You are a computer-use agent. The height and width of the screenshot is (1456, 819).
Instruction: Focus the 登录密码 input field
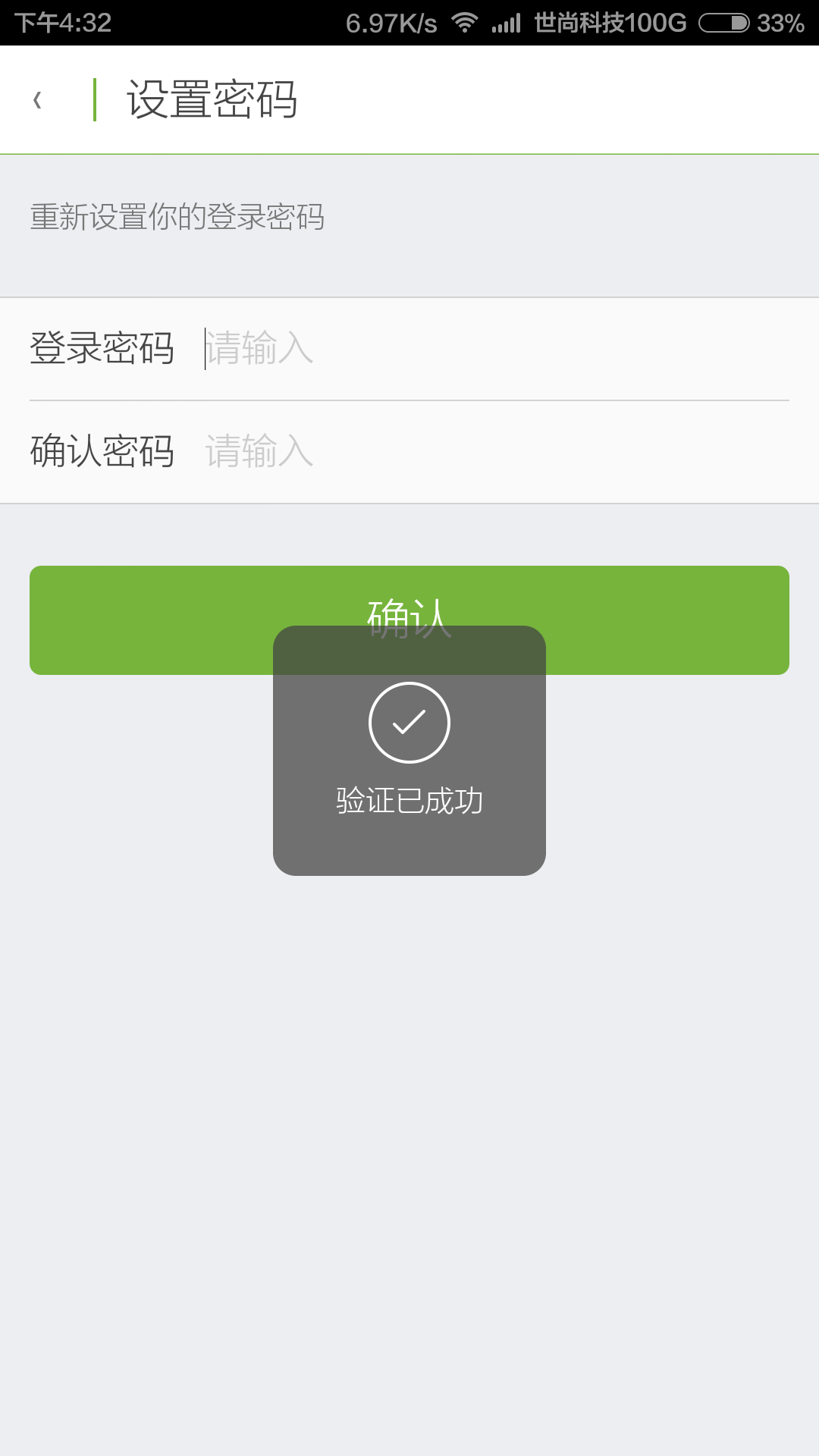click(x=497, y=349)
